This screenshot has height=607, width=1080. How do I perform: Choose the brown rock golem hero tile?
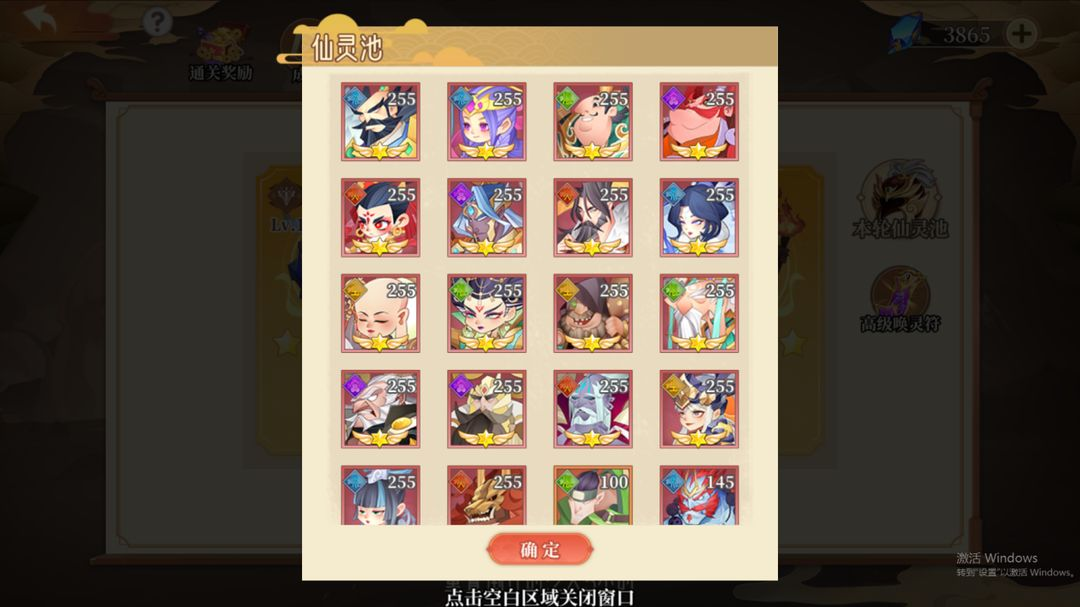click(593, 313)
